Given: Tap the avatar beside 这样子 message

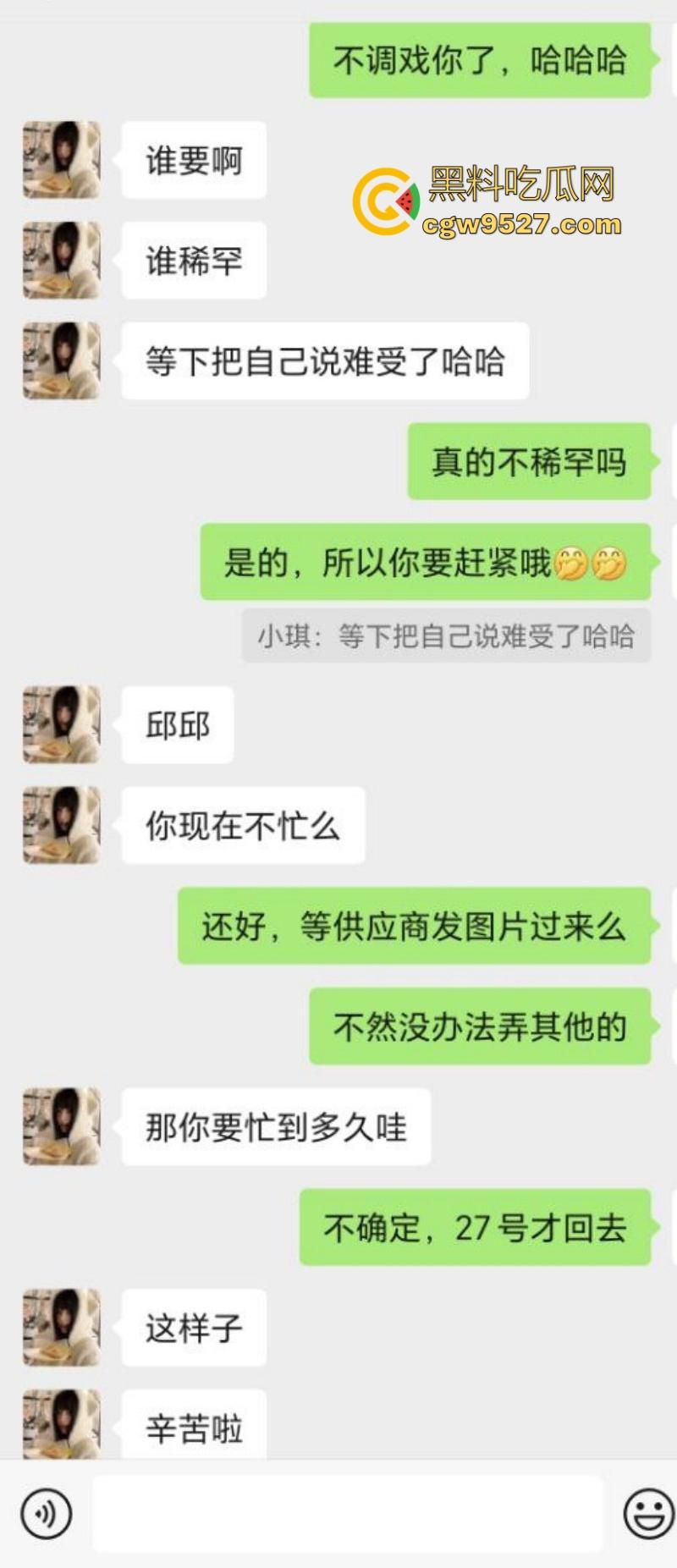Looking at the screenshot, I should [x=60, y=1327].
